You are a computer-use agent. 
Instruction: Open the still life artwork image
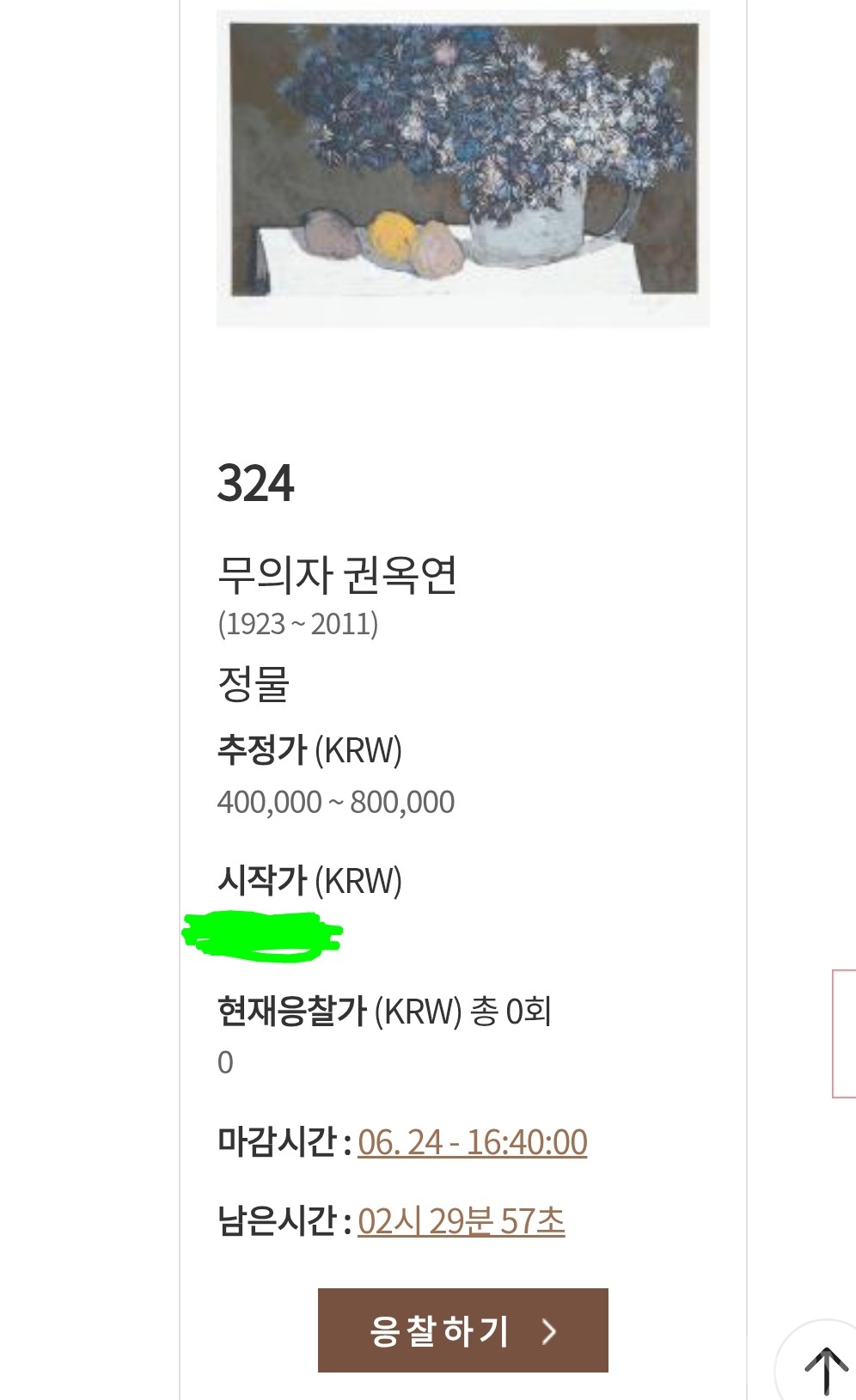(x=462, y=168)
